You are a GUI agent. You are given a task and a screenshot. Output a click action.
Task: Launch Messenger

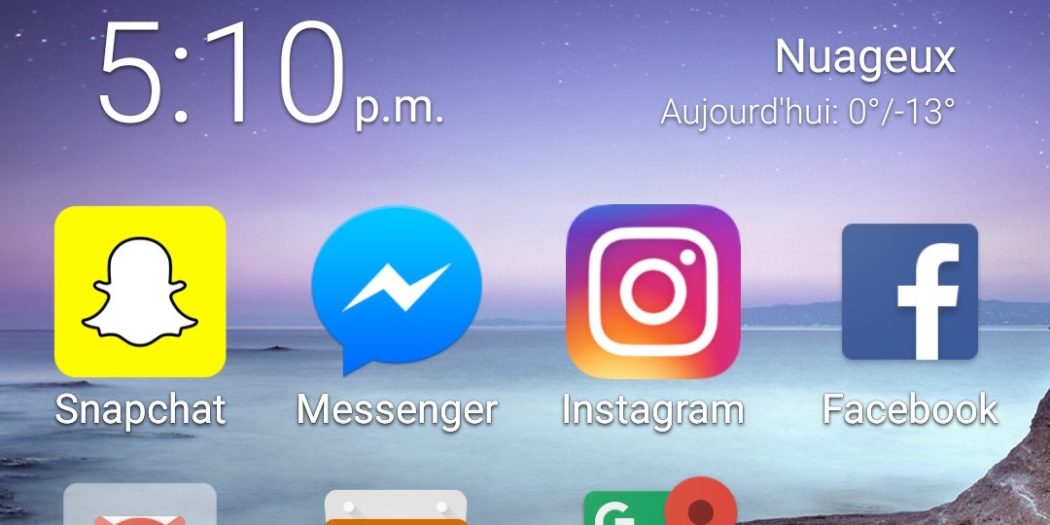point(397,292)
